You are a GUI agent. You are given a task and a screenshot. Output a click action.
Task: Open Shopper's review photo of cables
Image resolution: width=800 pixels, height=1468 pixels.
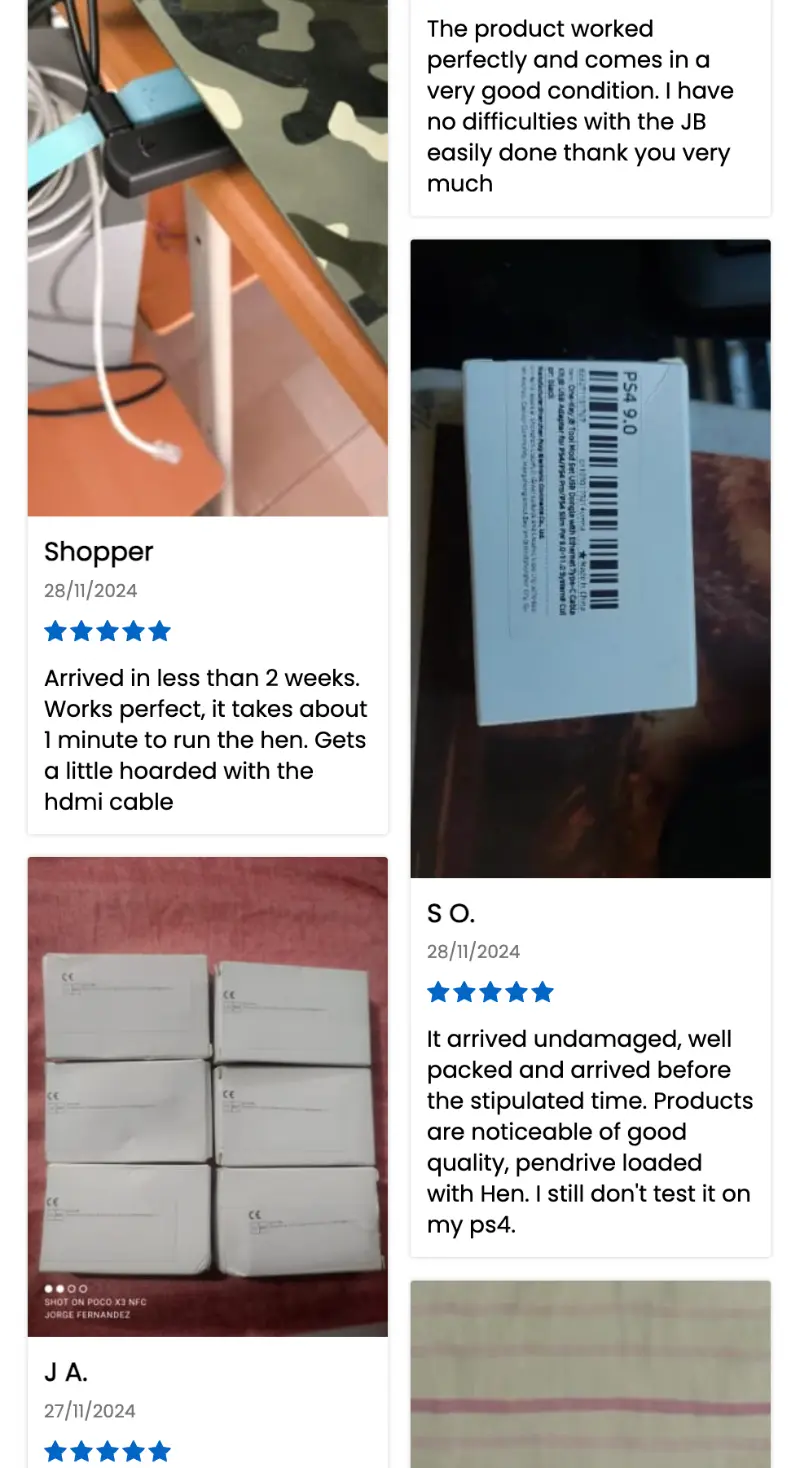(207, 258)
